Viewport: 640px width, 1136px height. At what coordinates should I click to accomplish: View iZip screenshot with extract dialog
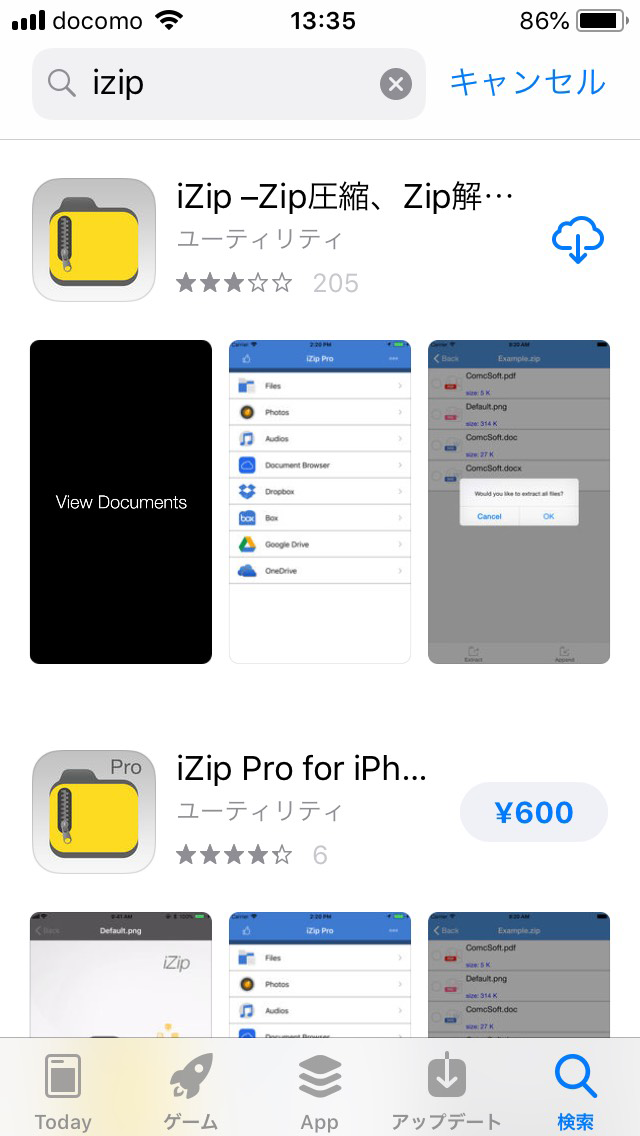coord(518,502)
